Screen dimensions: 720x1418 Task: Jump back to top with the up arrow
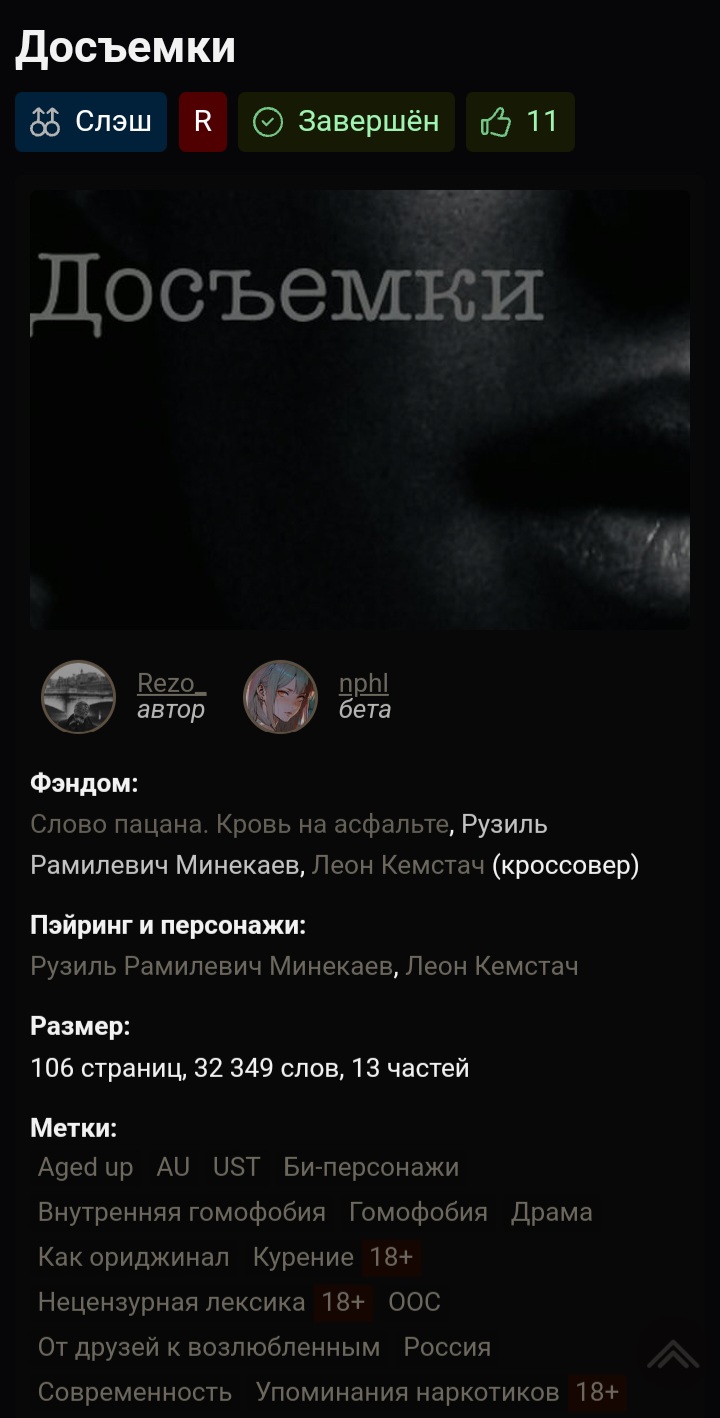(673, 1355)
